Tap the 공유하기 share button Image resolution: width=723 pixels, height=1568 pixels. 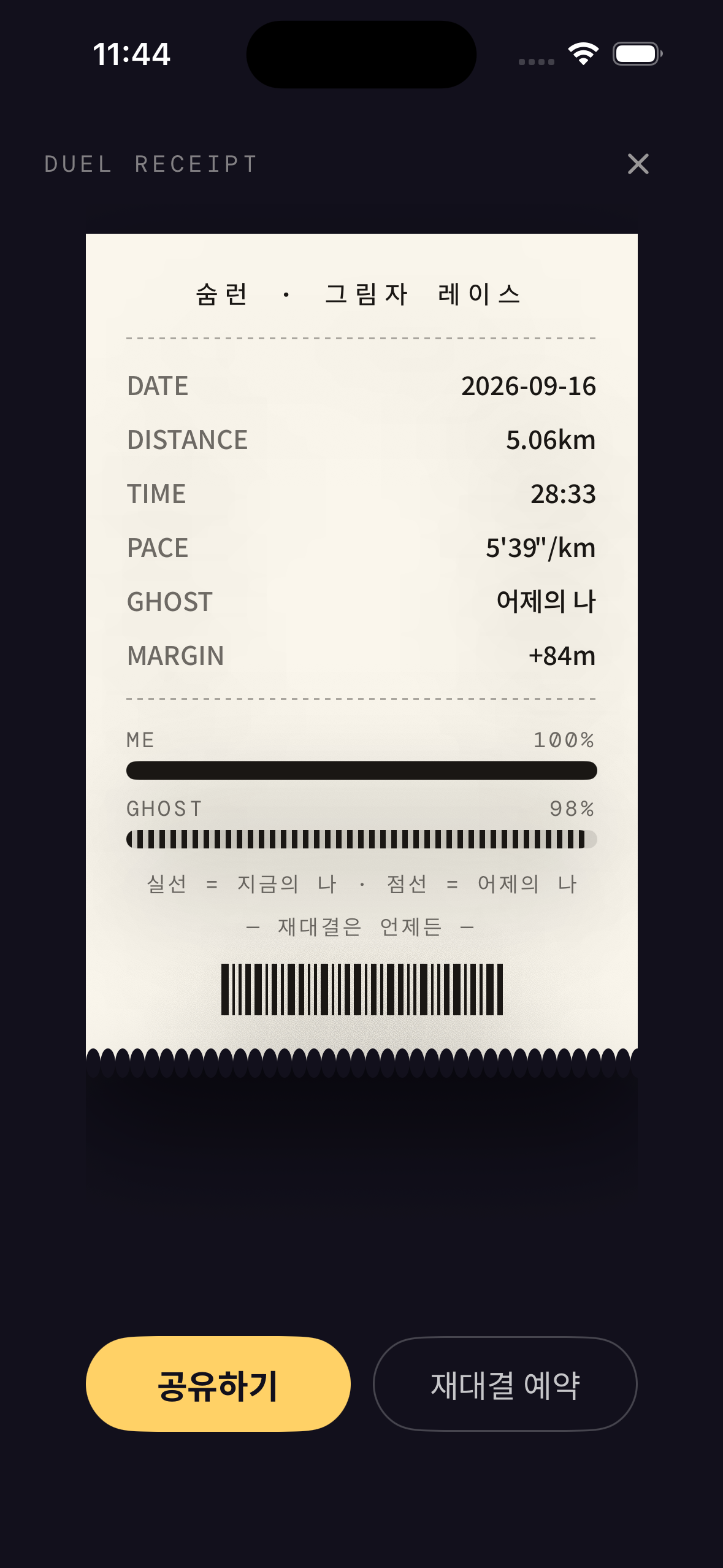pos(218,1384)
